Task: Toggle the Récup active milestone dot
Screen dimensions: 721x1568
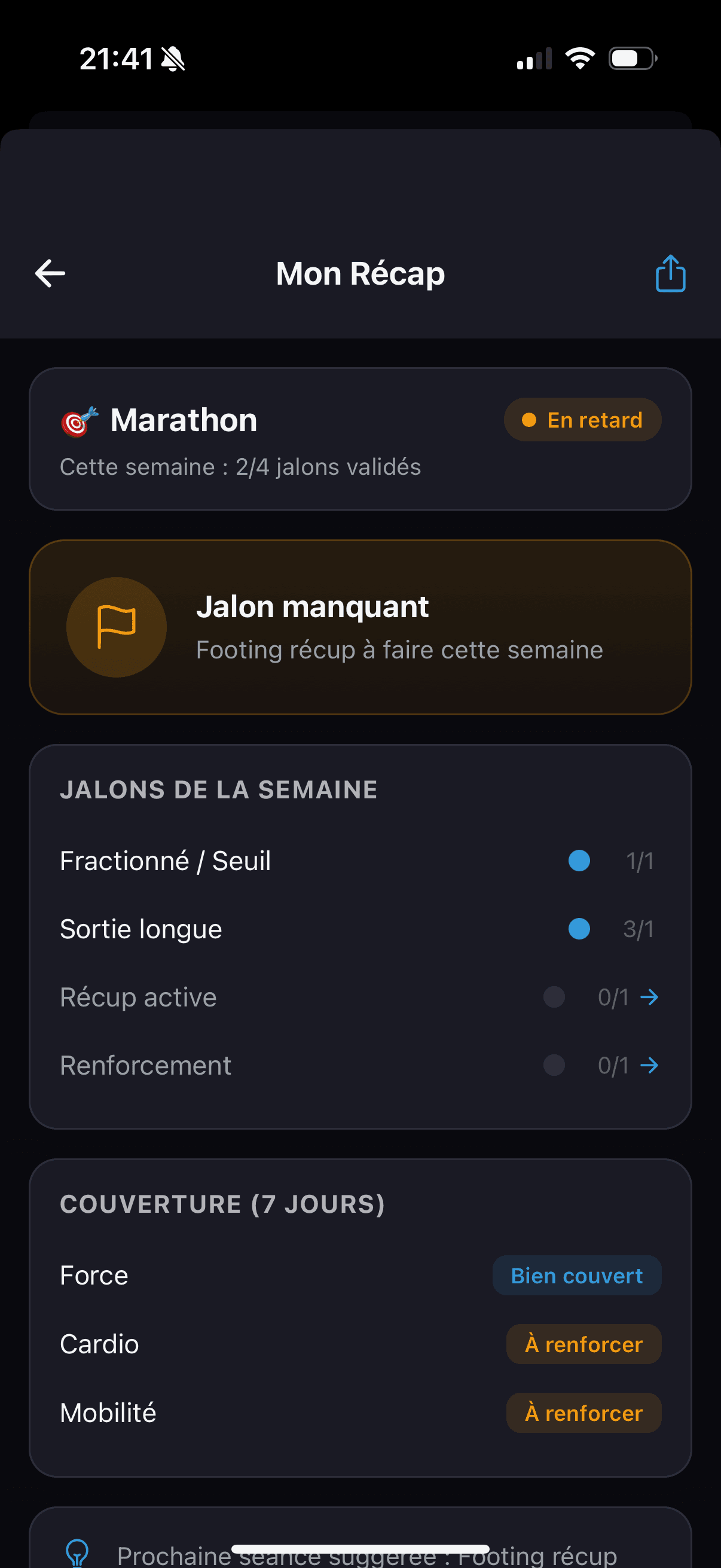Action: click(x=554, y=997)
